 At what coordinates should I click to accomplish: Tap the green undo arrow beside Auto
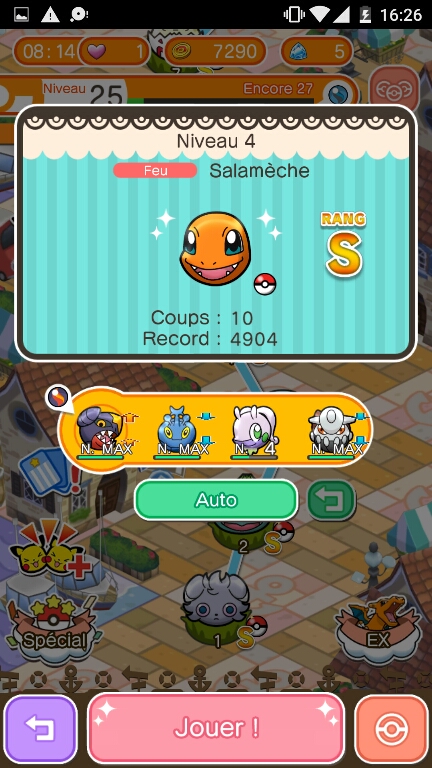coord(332,500)
